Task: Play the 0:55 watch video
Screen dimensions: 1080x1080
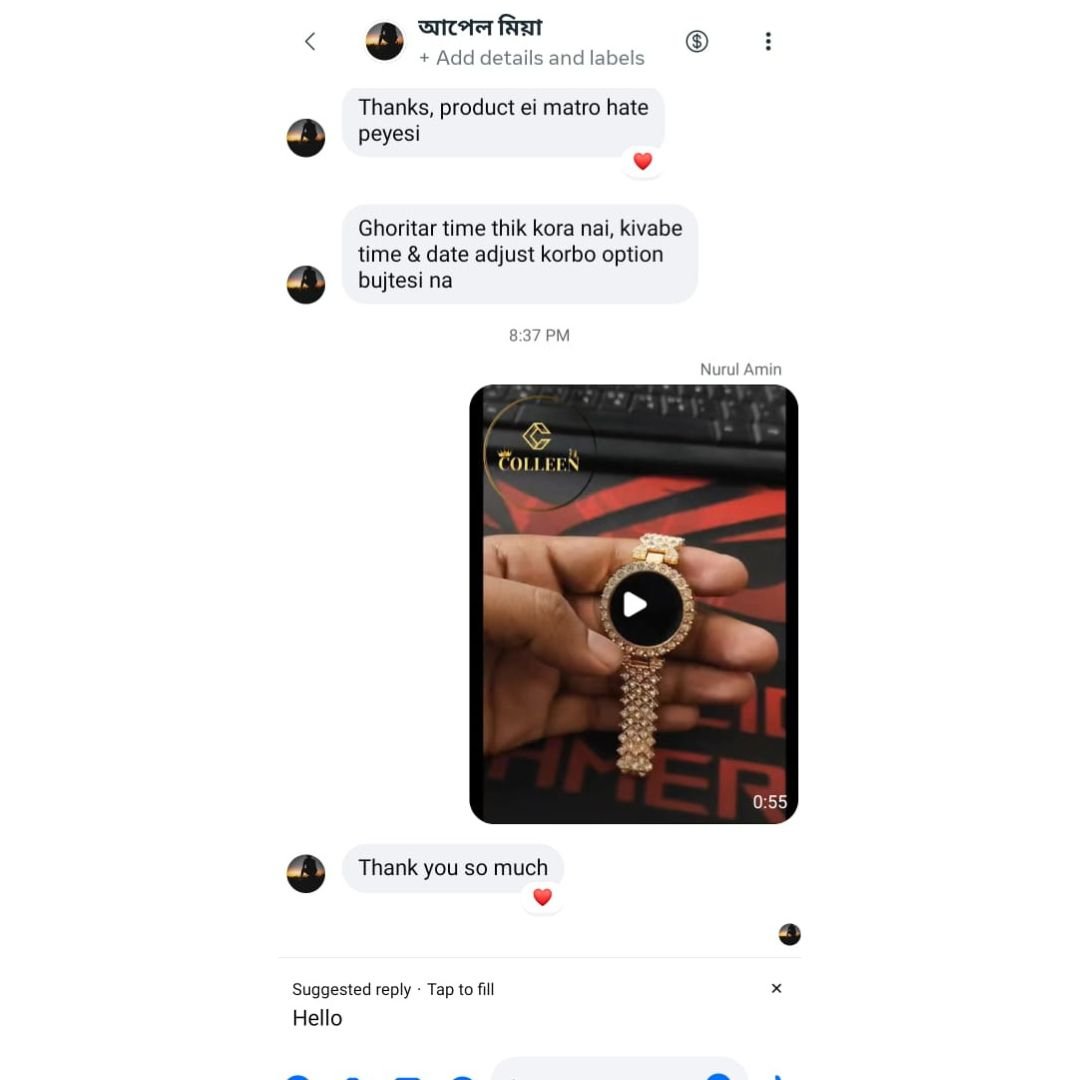Action: (x=634, y=604)
